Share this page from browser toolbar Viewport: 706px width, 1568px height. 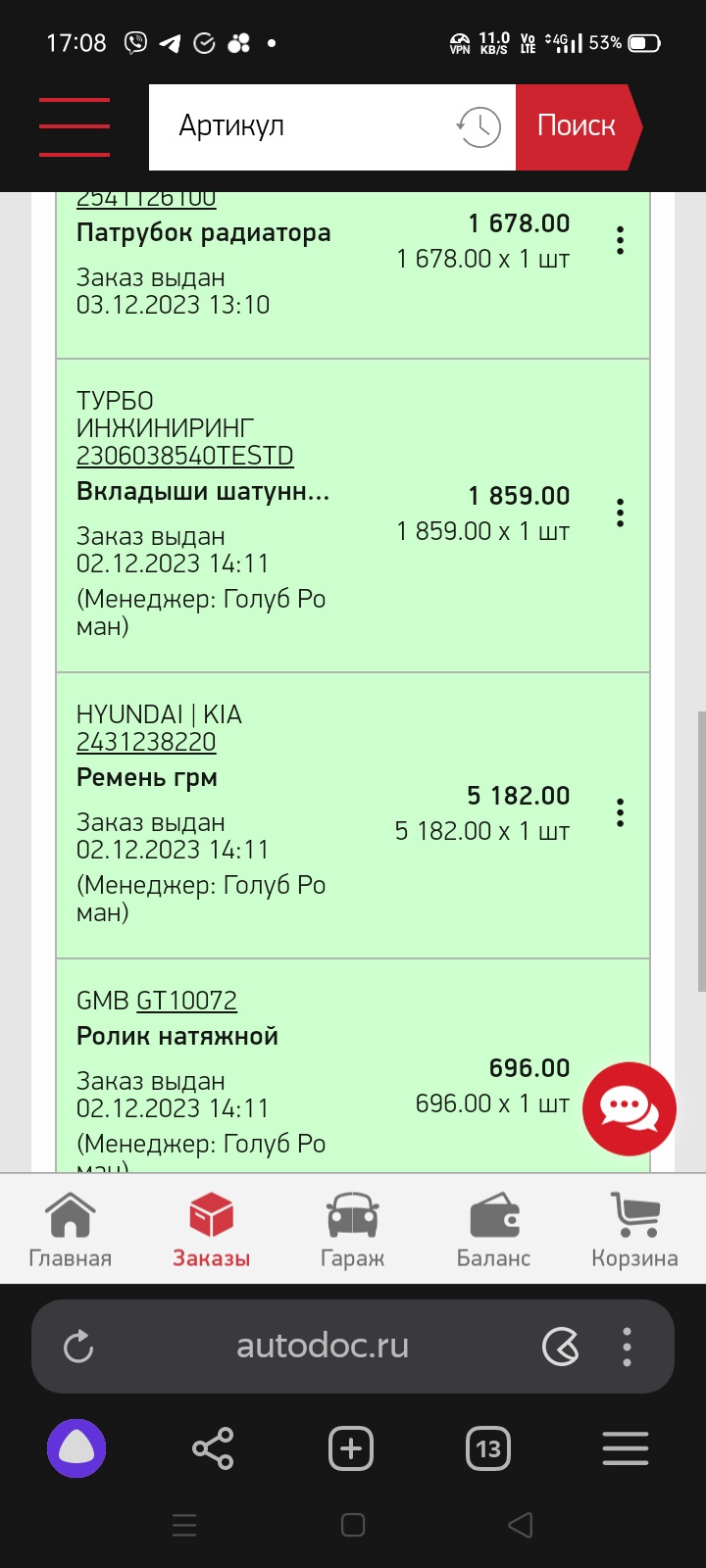click(x=213, y=1448)
